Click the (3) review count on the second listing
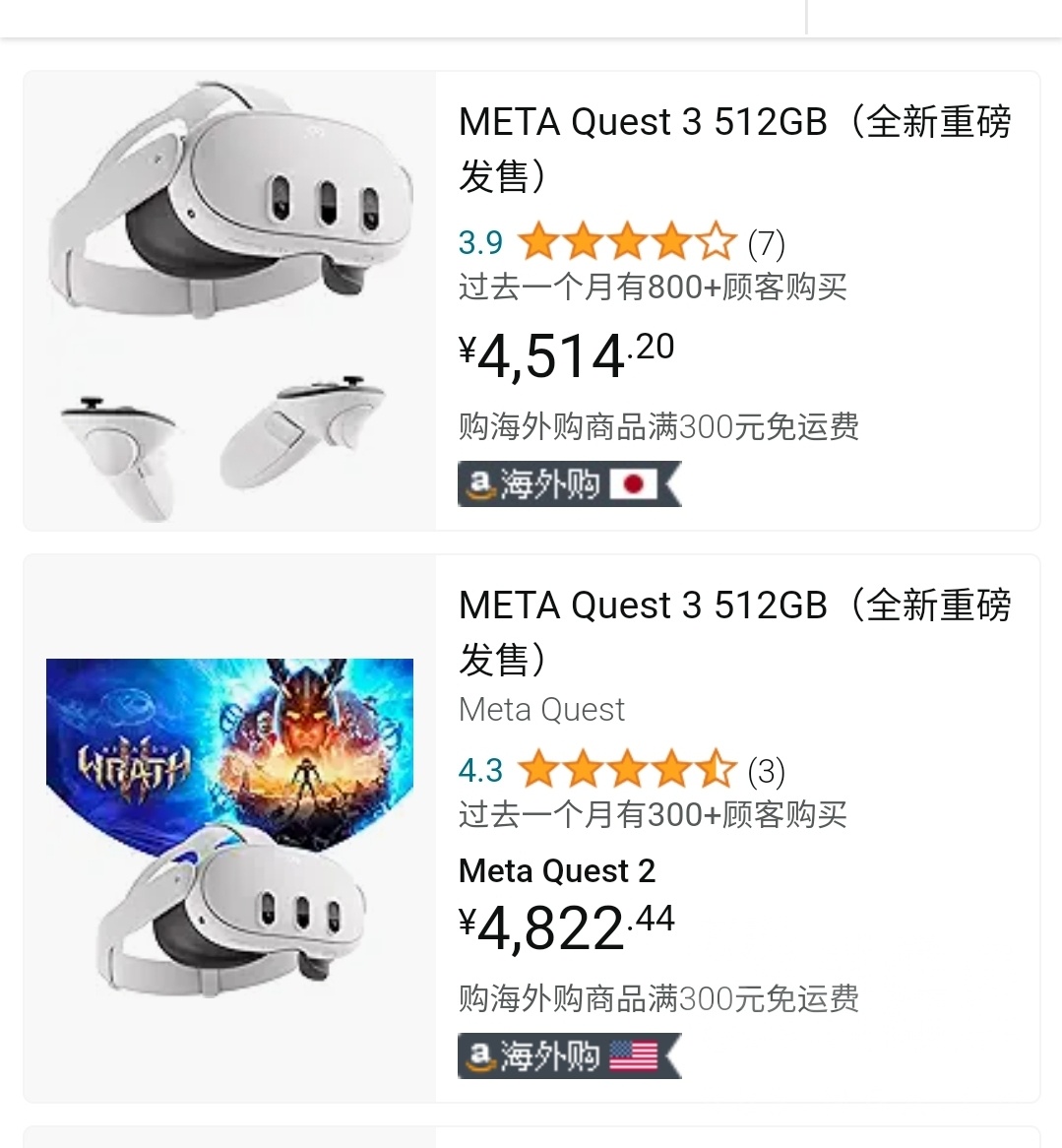Screen dimensions: 1062x1148 (768, 771)
